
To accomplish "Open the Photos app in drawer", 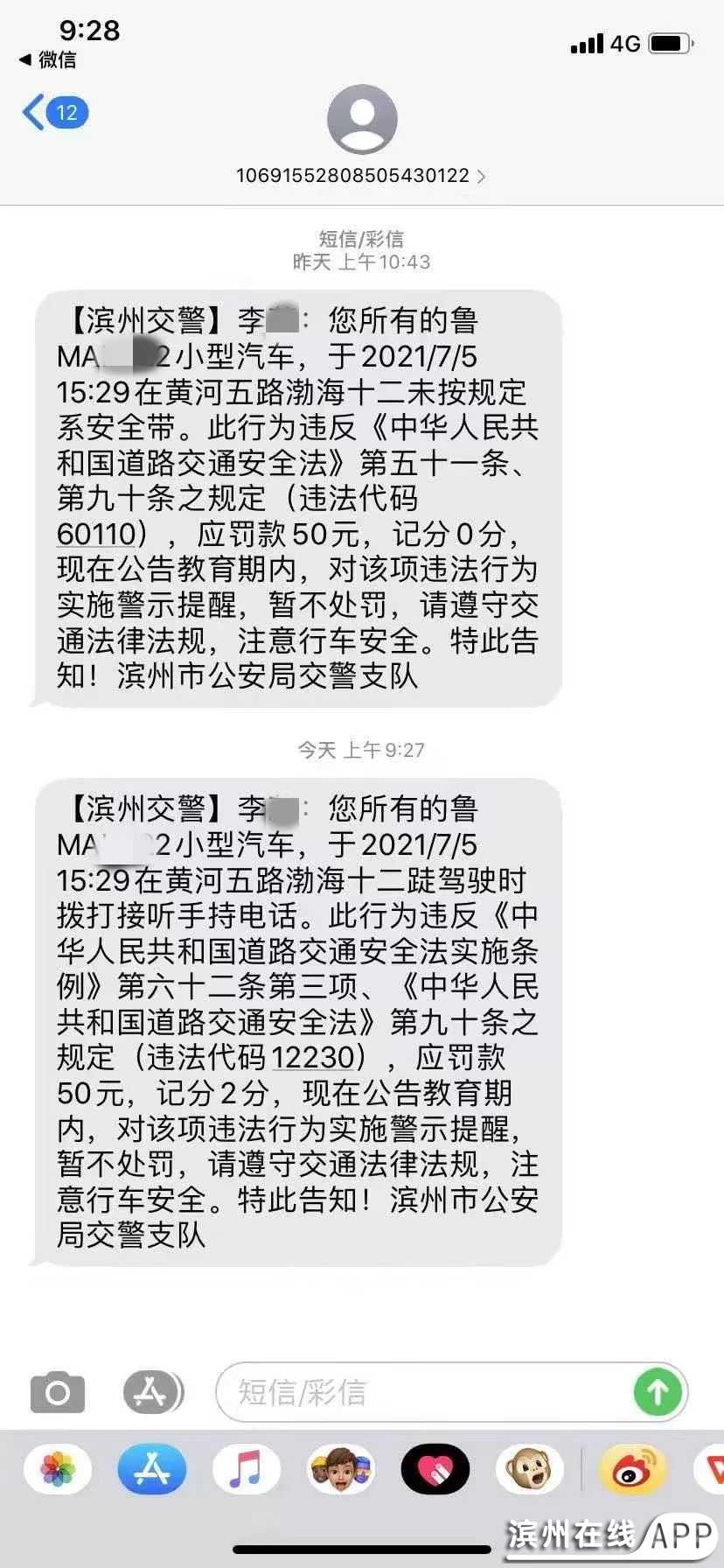I will click(x=58, y=1469).
